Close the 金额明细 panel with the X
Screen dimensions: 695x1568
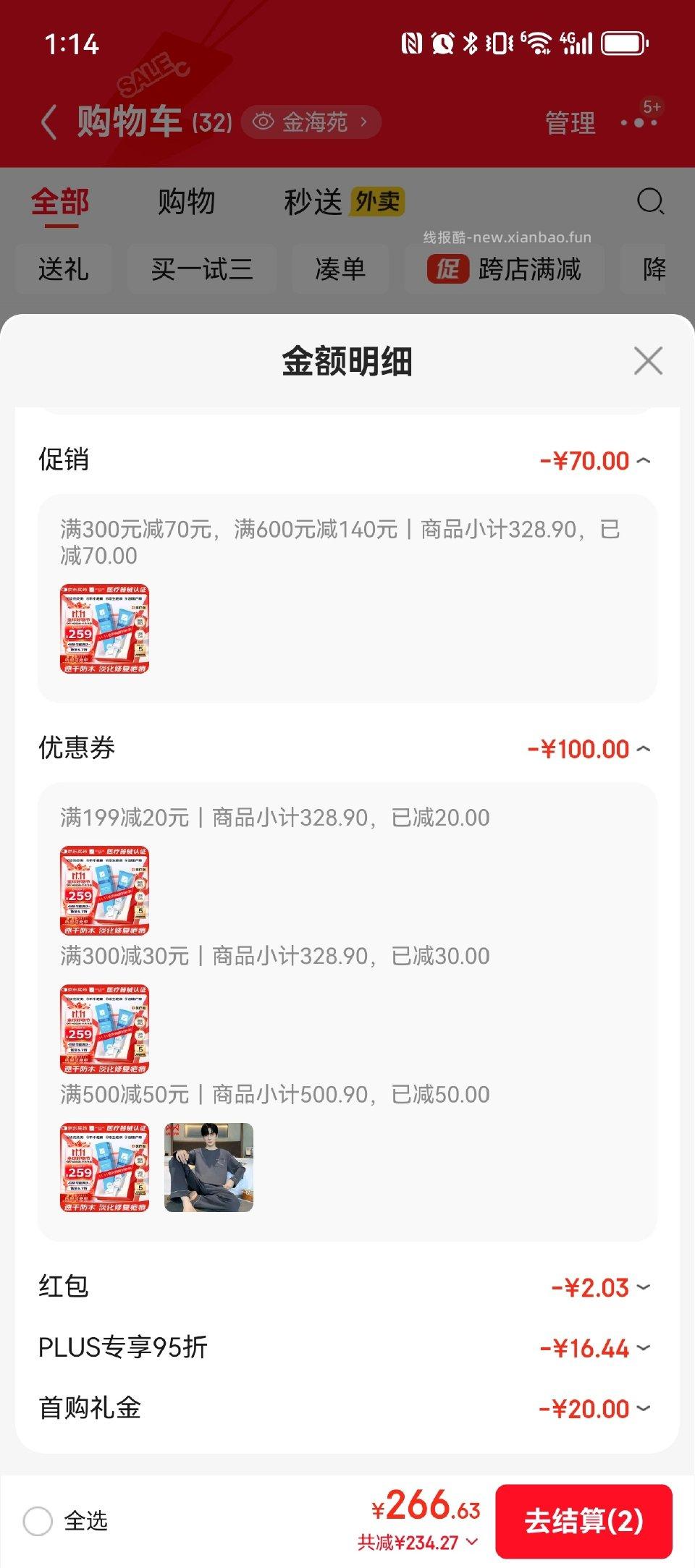(647, 361)
